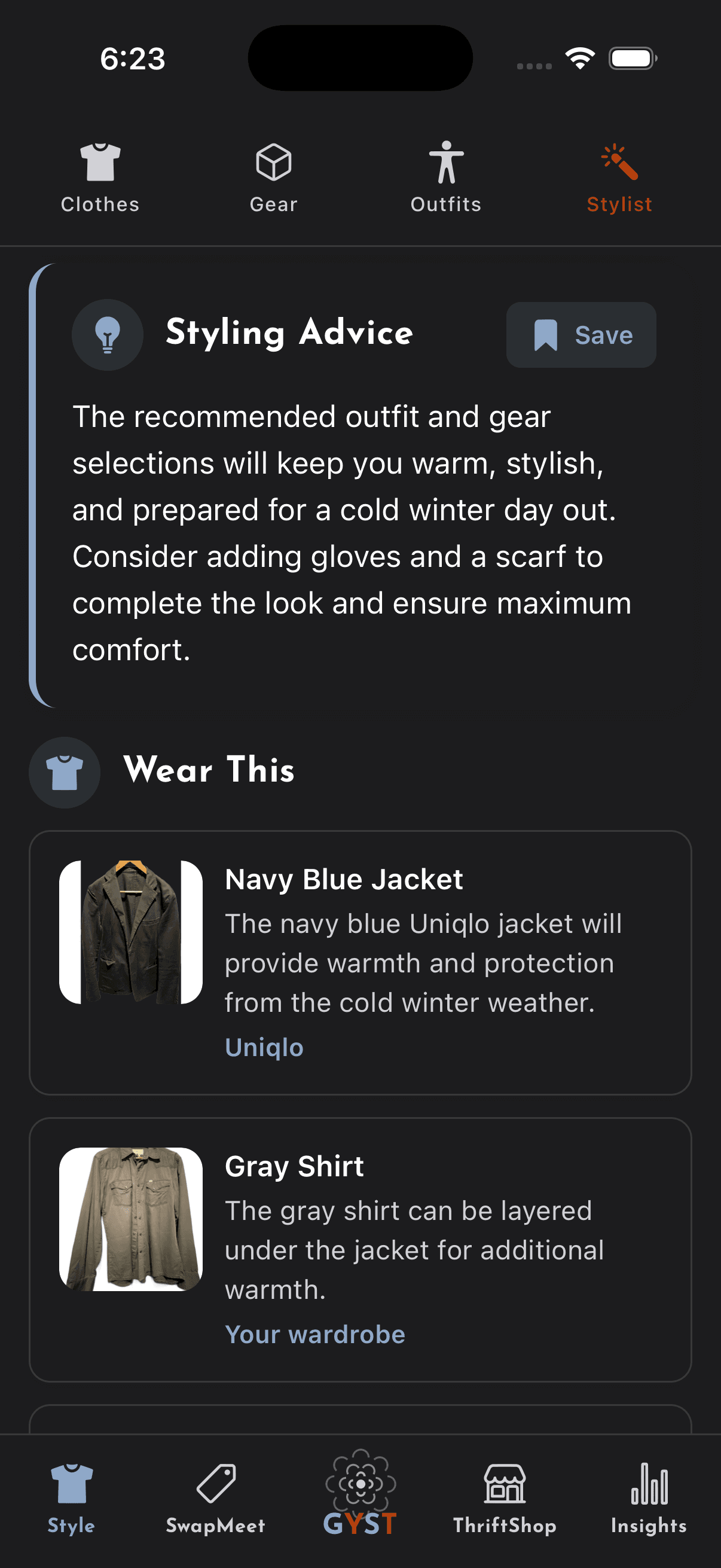
Task: Open the Gear section
Action: 274,163
